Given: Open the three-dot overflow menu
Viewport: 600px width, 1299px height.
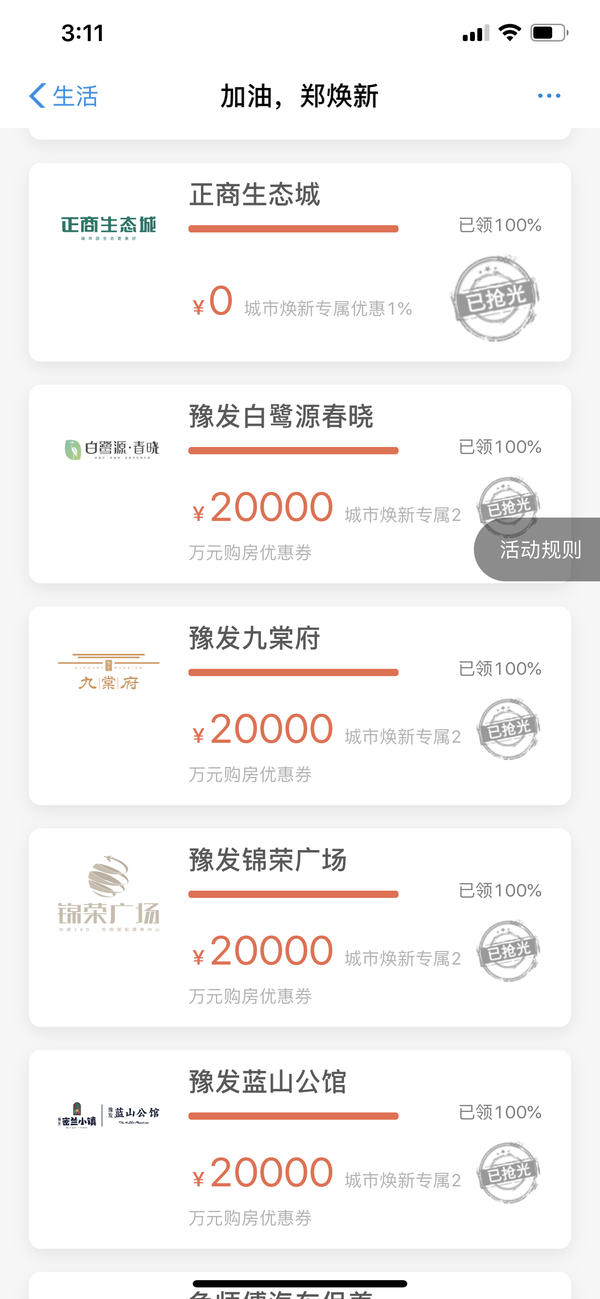Looking at the screenshot, I should (549, 96).
